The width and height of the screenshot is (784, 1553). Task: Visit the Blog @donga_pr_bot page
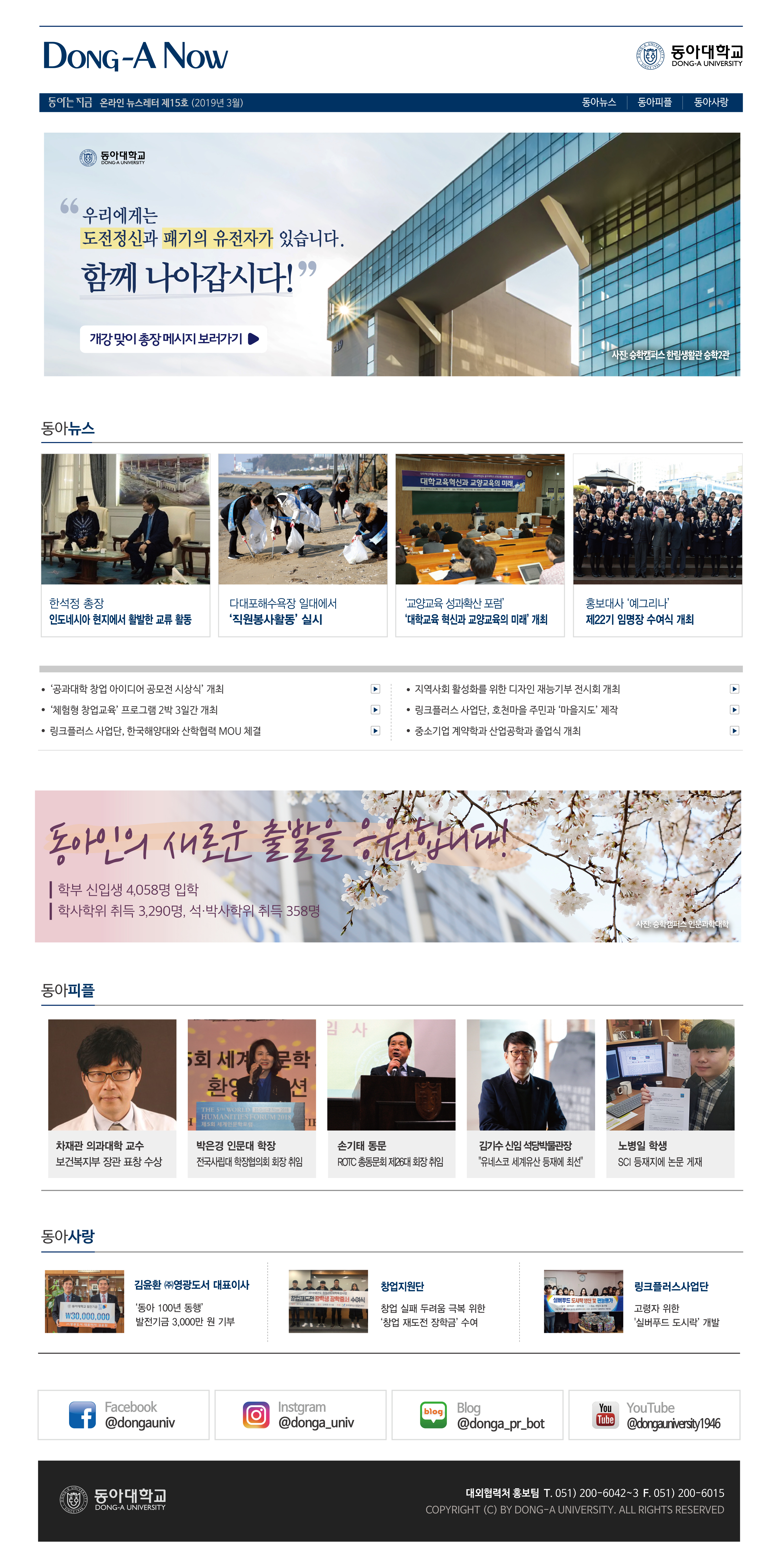477,1415
